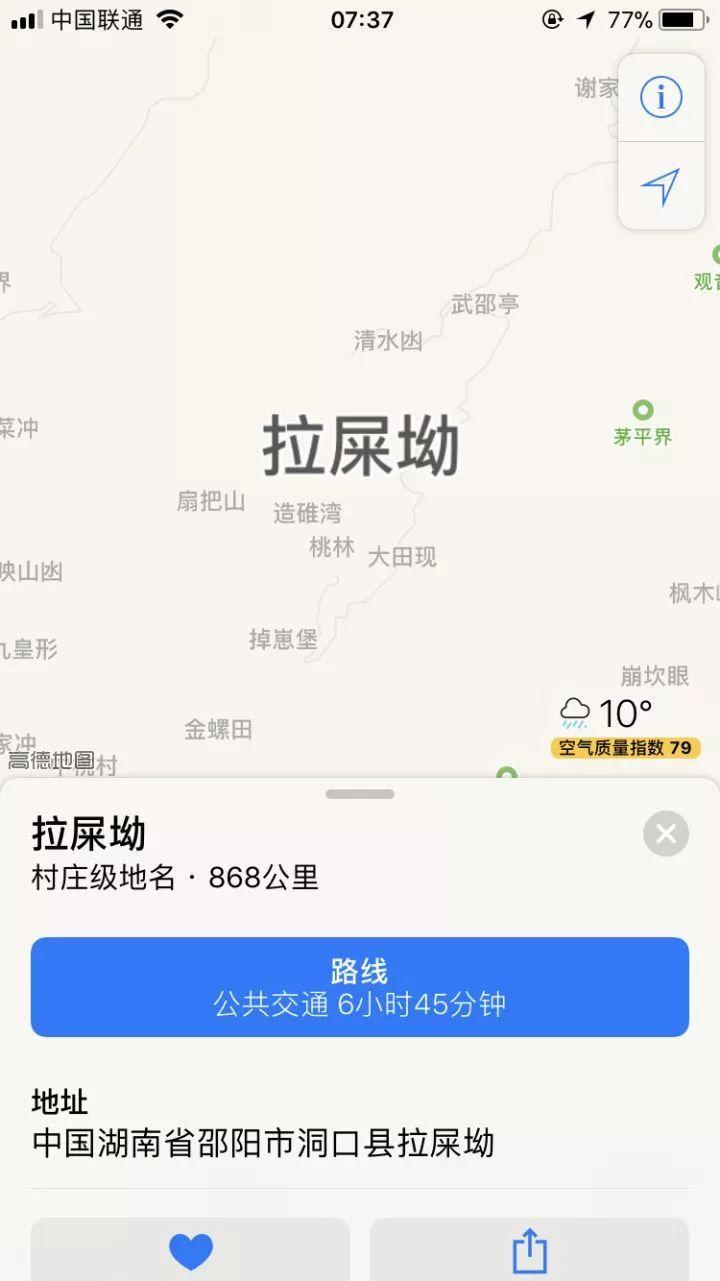Tap the battery indicator at top right
Image resolution: width=720 pixels, height=1281 pixels.
tap(682, 18)
